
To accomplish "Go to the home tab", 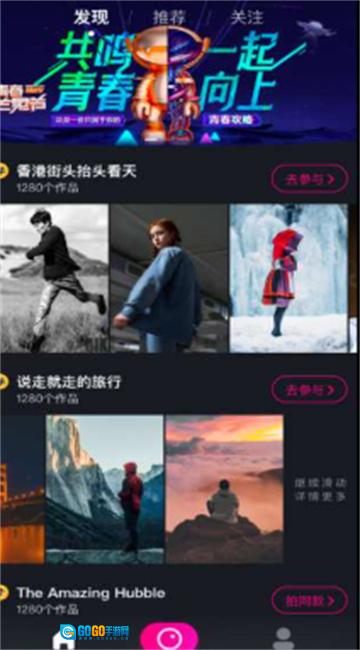I will [63, 639].
